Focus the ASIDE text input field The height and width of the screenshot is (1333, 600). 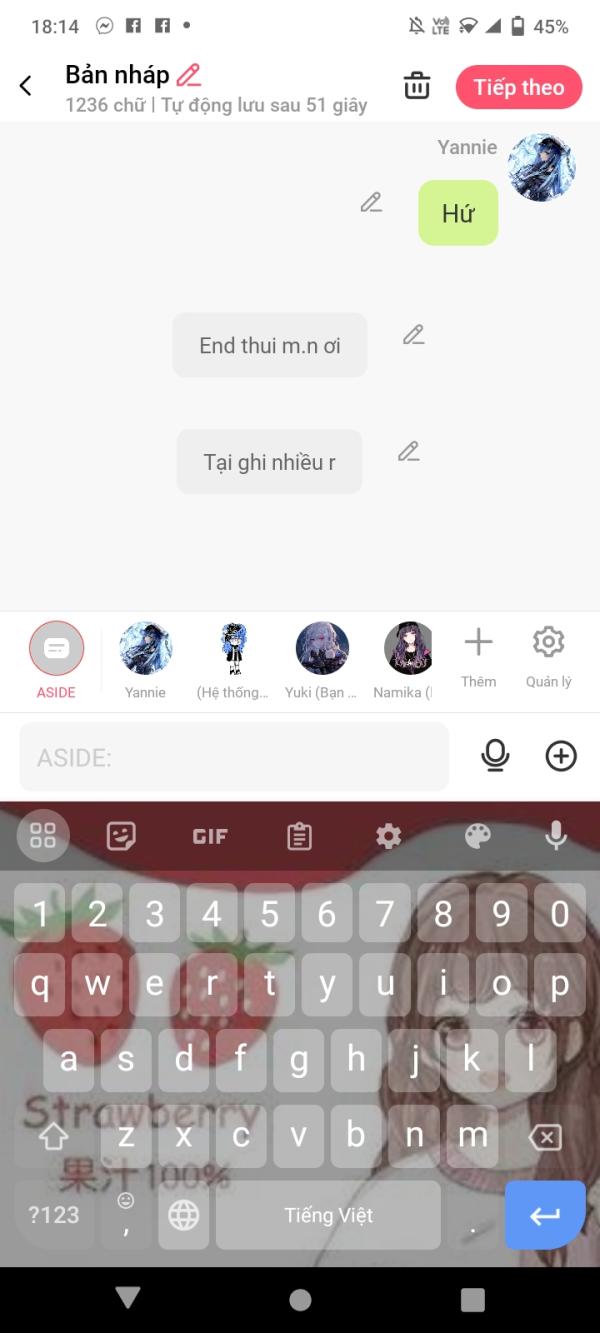point(234,757)
